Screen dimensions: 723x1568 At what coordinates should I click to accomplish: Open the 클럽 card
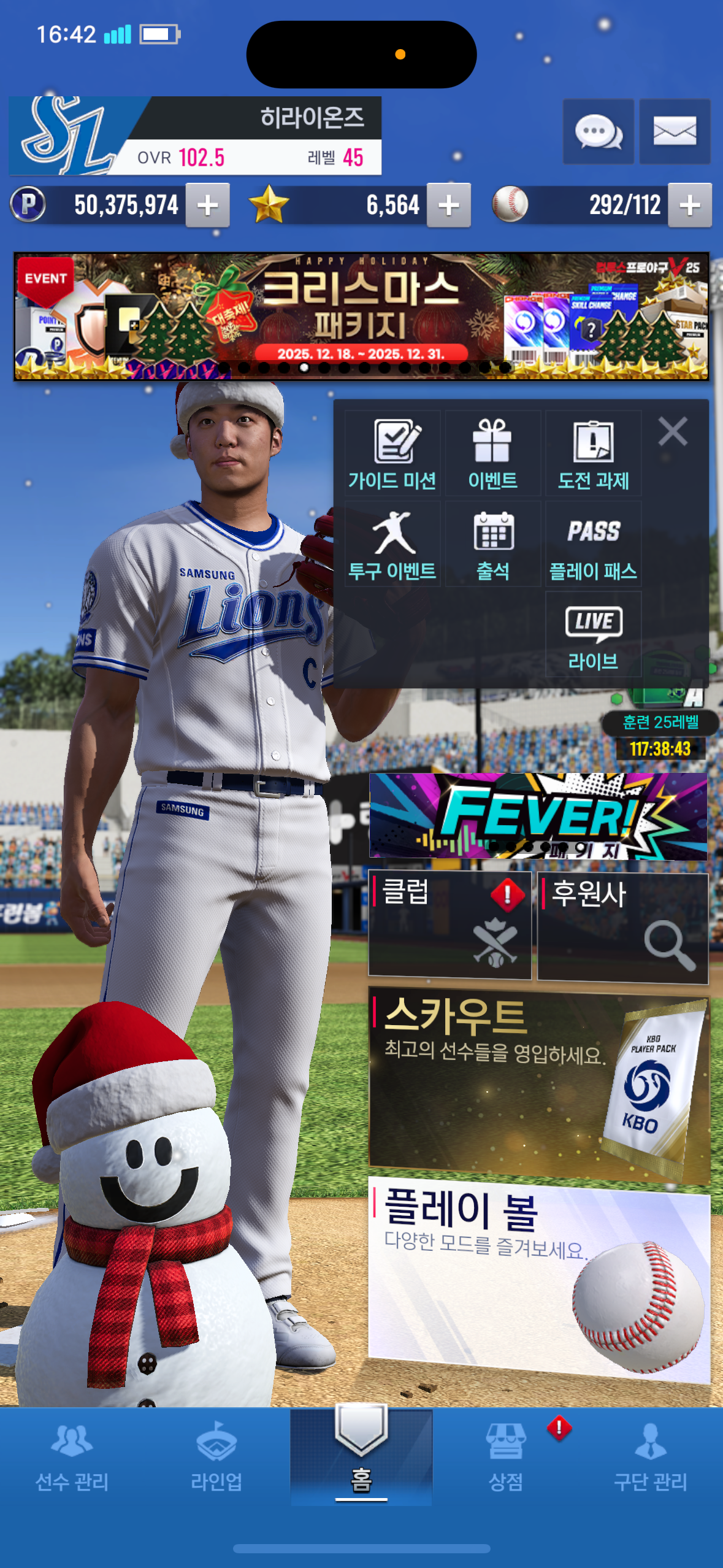[x=449, y=923]
